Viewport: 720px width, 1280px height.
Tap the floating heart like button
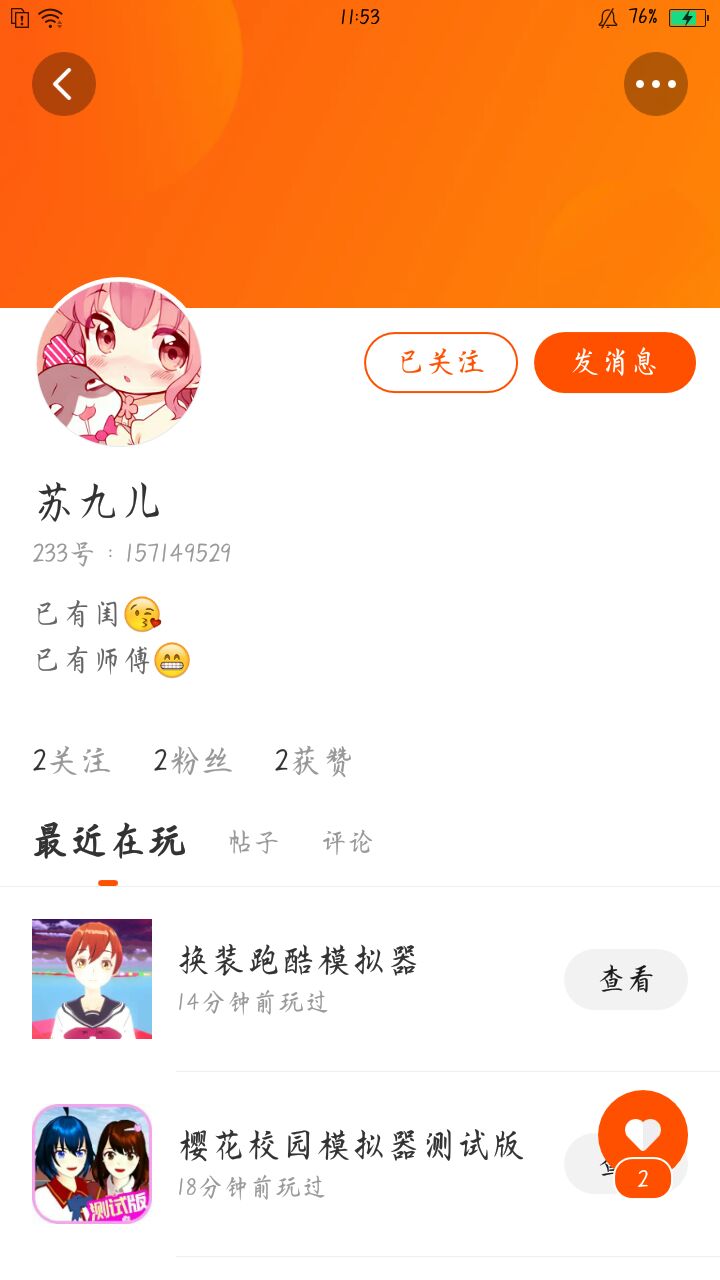(642, 1133)
